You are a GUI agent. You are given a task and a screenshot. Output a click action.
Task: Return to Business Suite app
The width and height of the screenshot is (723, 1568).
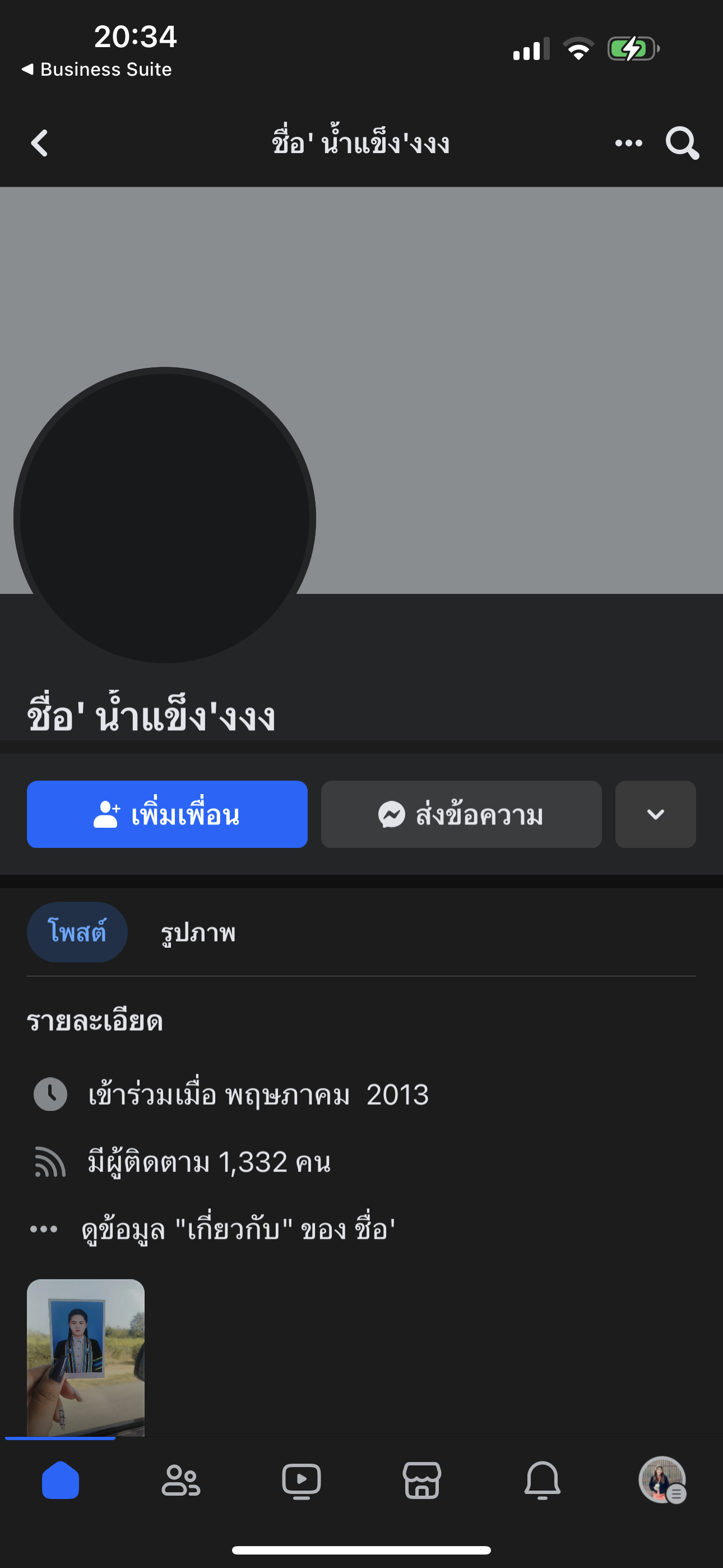pos(98,70)
